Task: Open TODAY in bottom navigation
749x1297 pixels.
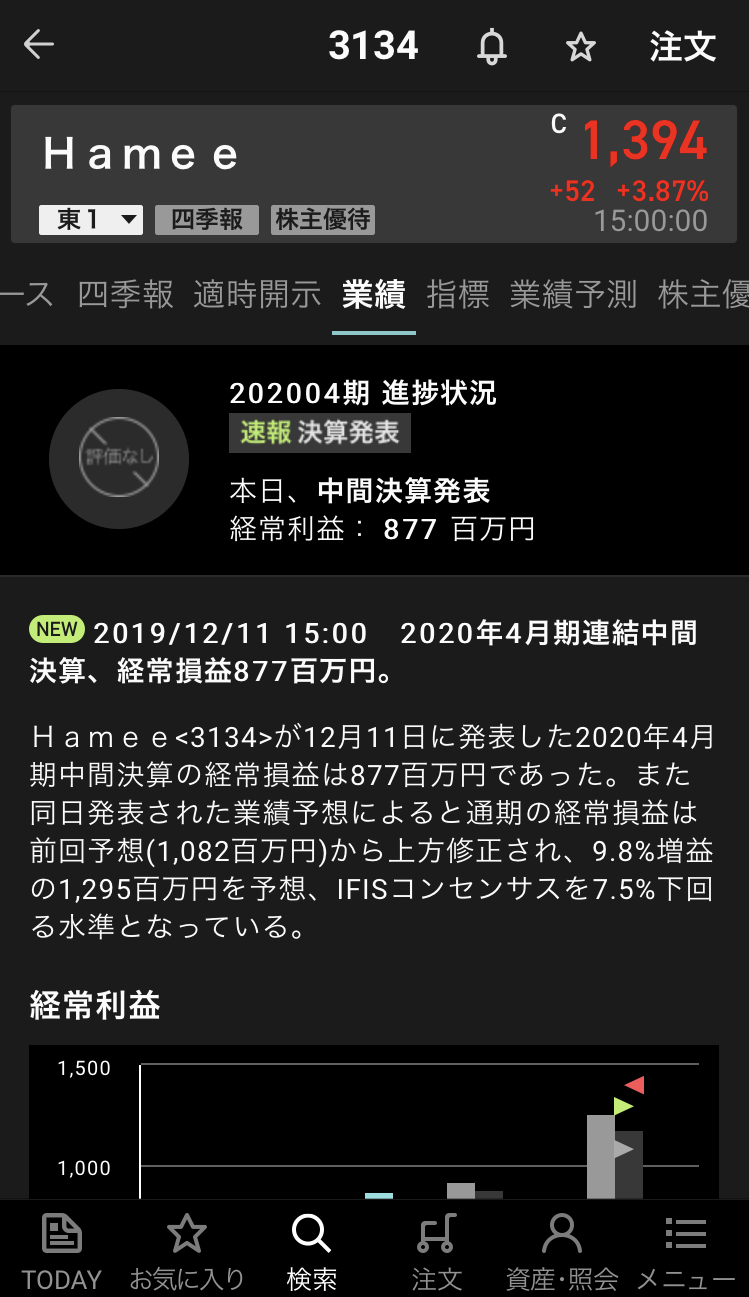Action: [x=62, y=1250]
